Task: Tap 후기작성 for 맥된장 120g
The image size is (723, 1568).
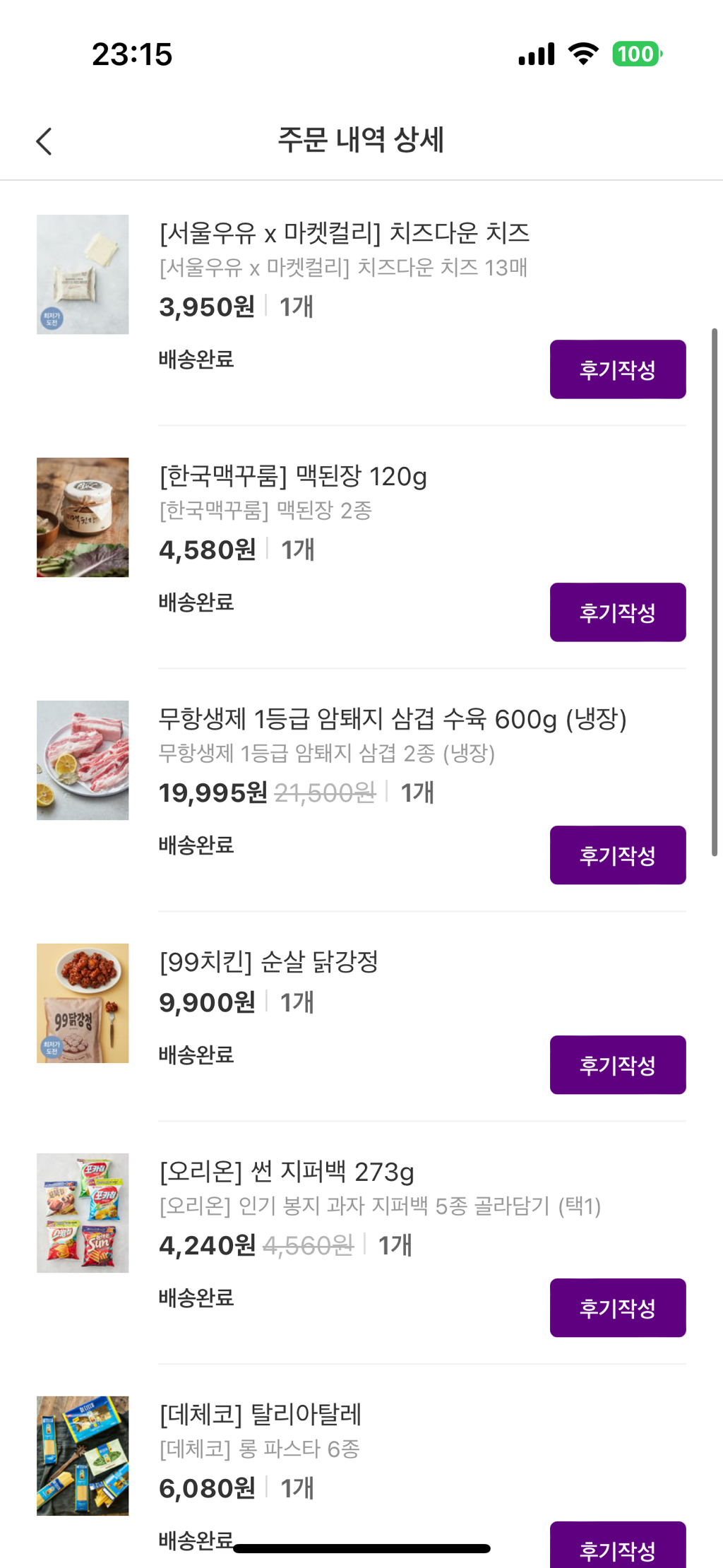Action: coord(617,612)
